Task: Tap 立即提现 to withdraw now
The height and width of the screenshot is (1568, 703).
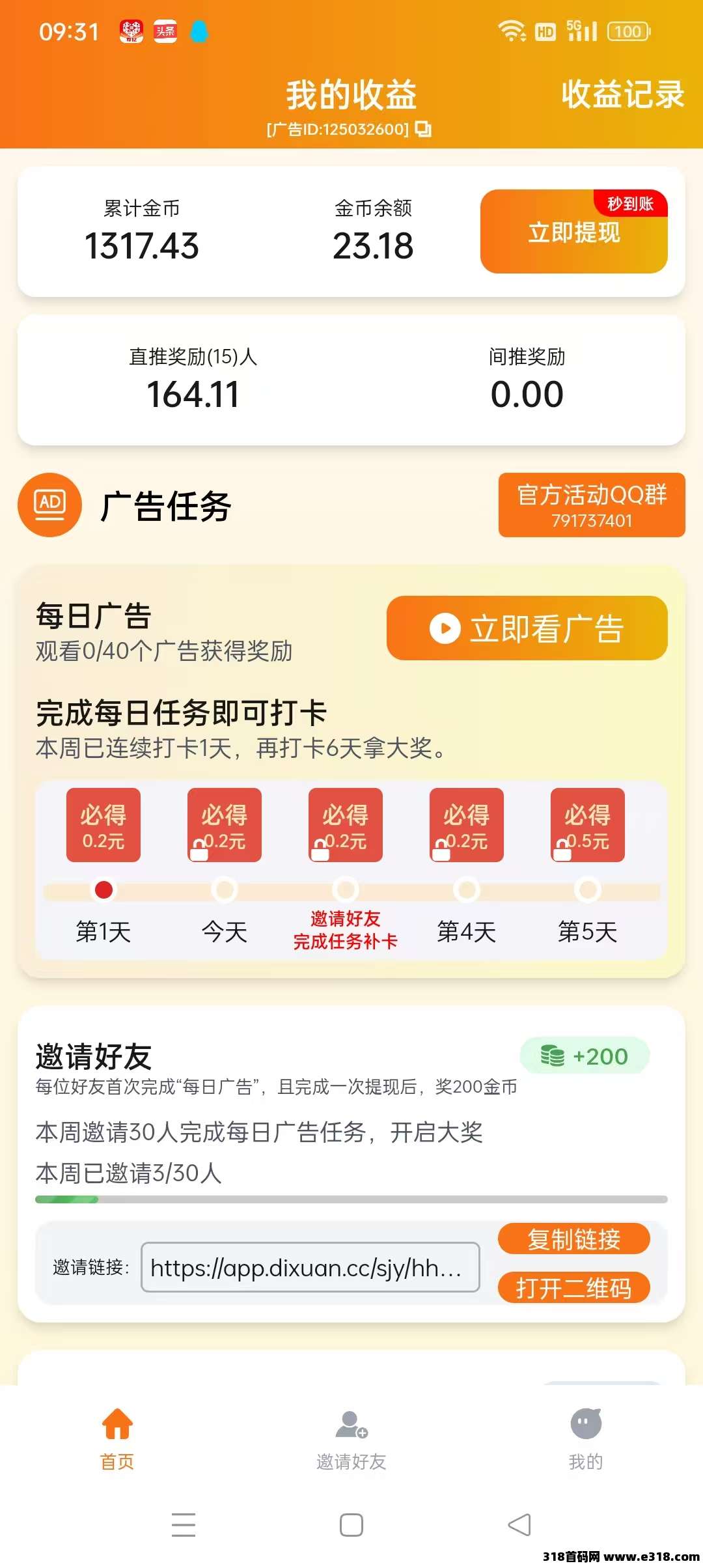Action: tap(573, 232)
